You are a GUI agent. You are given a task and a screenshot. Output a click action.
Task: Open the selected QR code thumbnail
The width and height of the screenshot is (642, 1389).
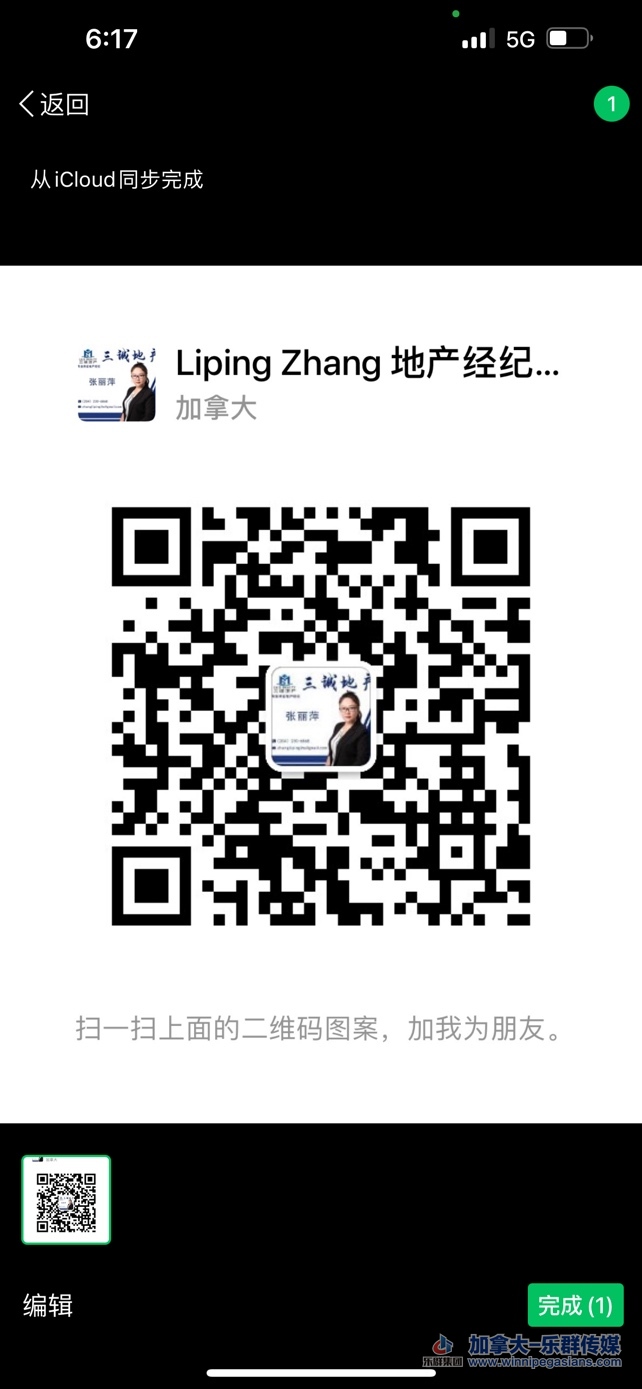tap(66, 1200)
